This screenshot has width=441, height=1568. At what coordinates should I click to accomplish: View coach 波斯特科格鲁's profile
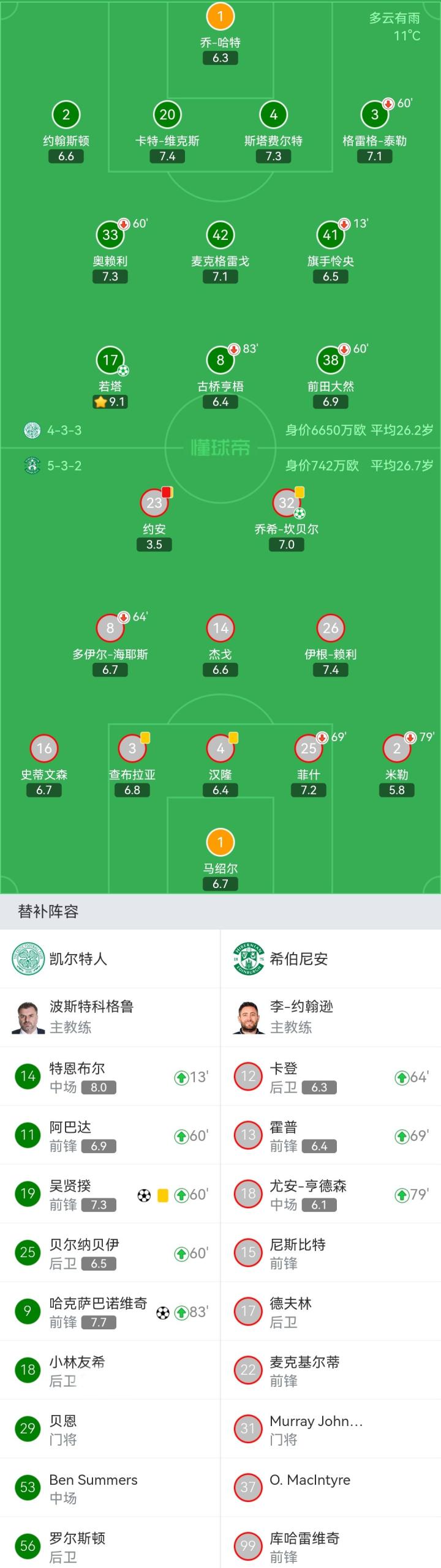pos(92,1017)
